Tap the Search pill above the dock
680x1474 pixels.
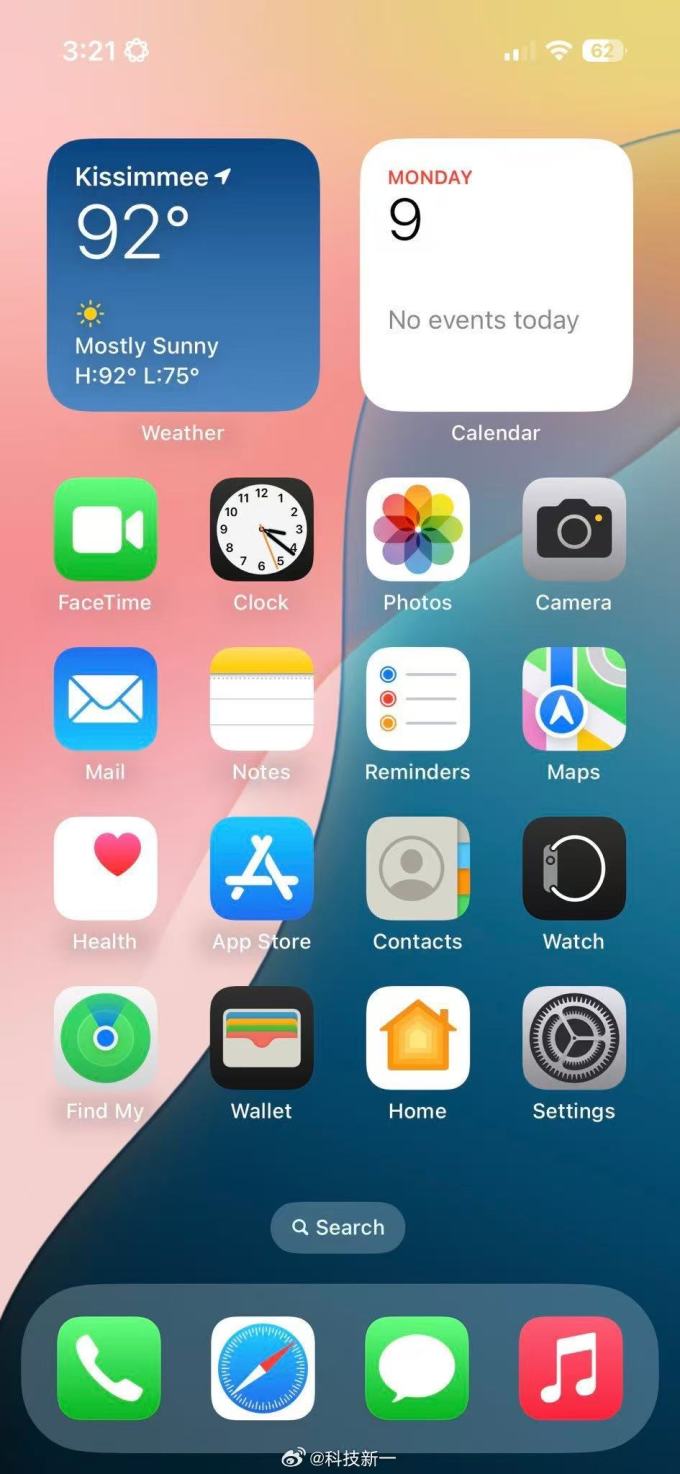tap(338, 1227)
